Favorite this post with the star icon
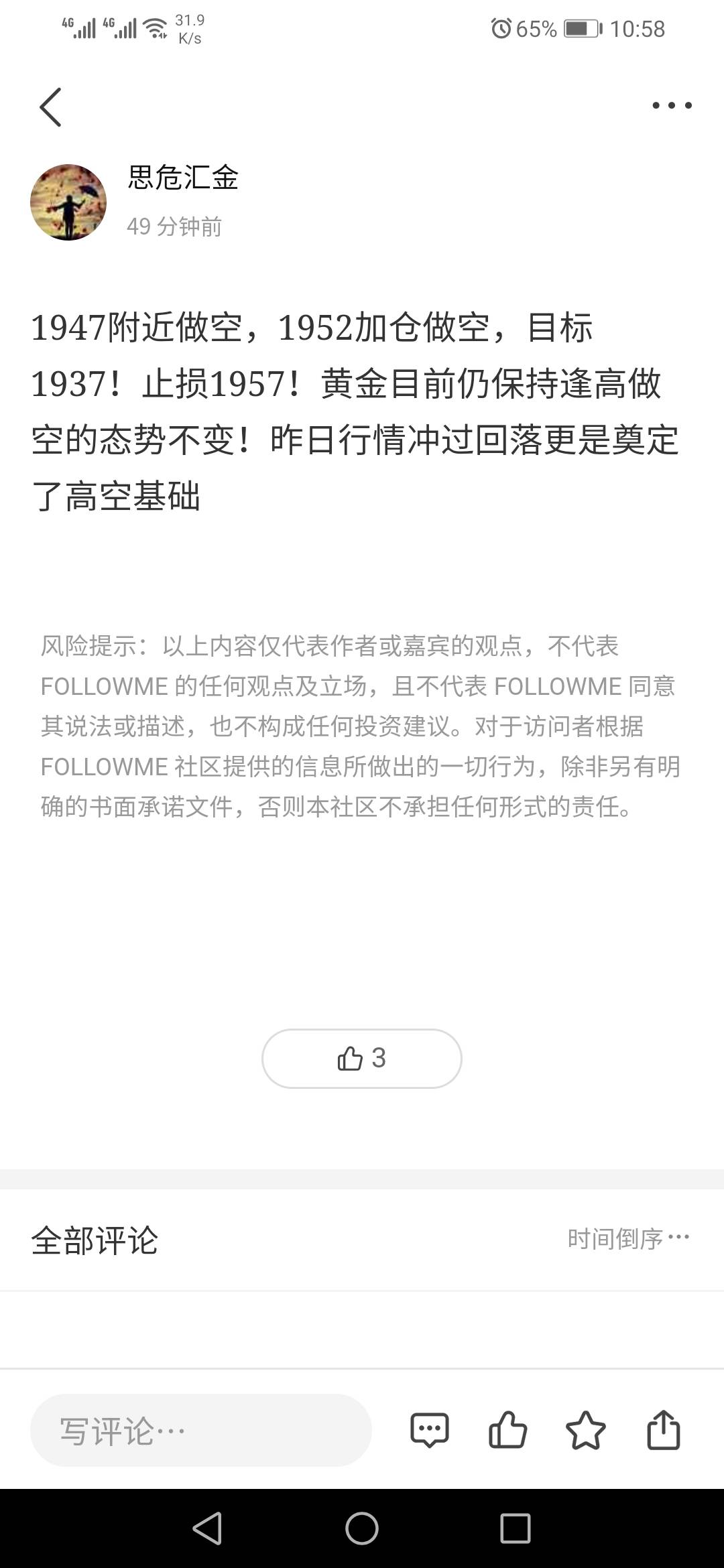 click(585, 1430)
